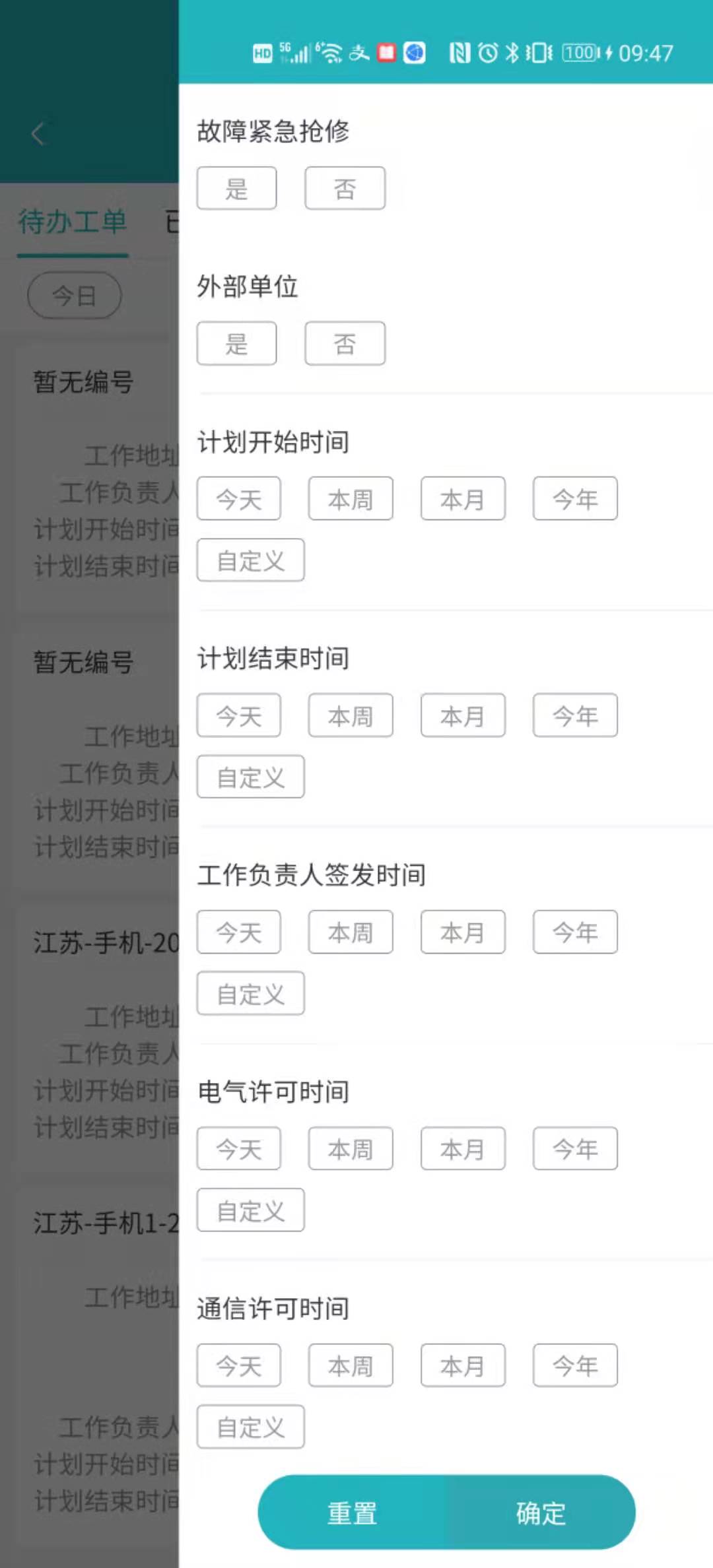Choose 否 for 外部单位
The width and height of the screenshot is (713, 1568).
(x=345, y=343)
